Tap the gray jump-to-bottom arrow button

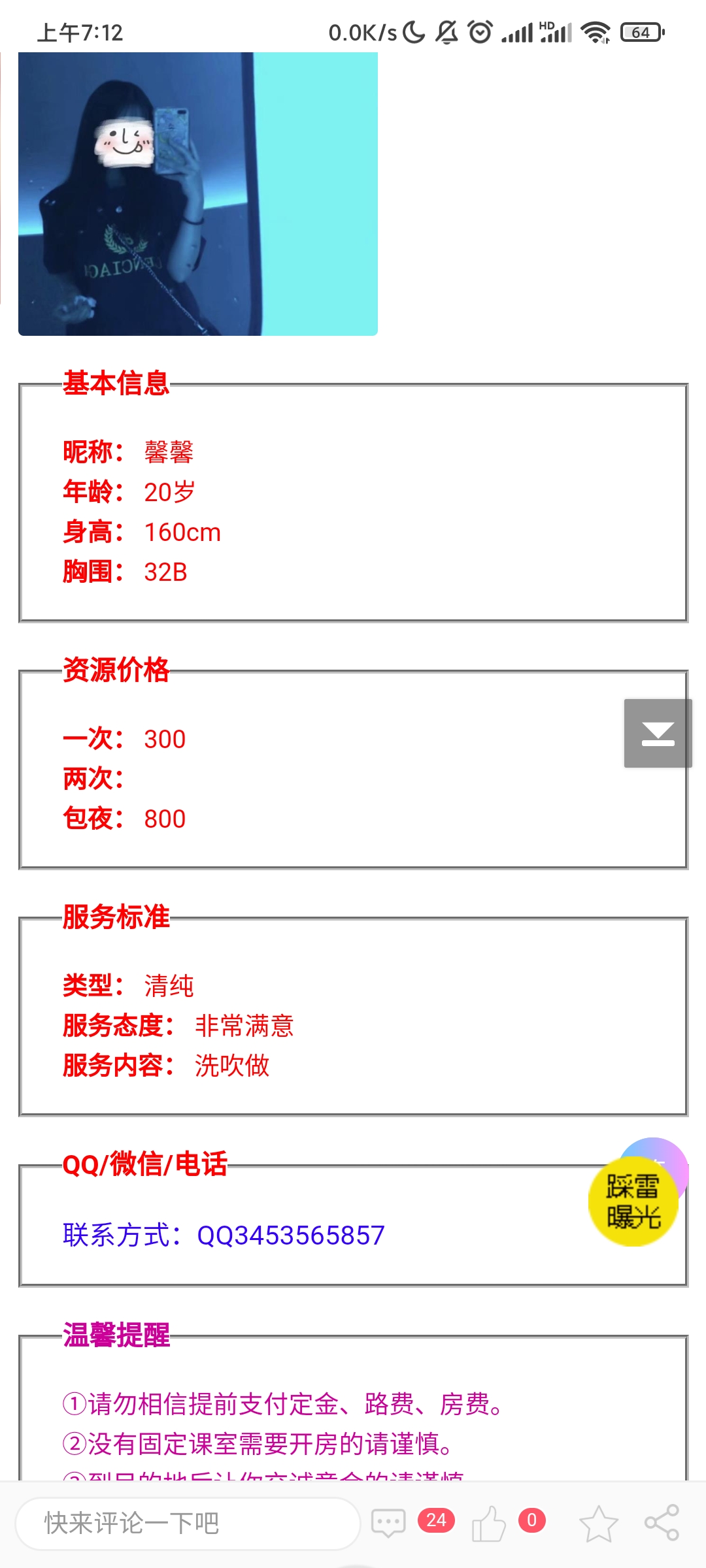coord(658,733)
